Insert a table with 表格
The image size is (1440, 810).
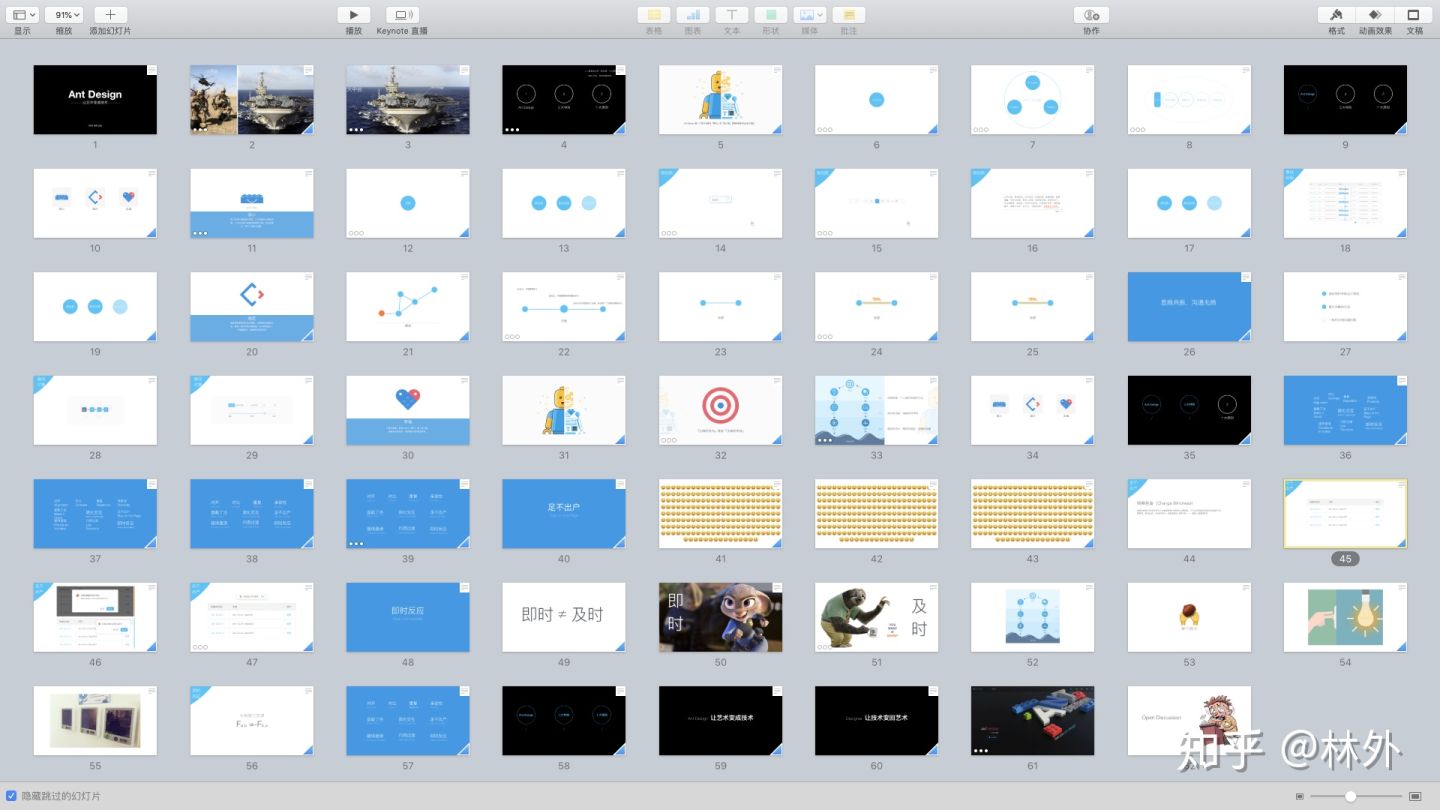[x=654, y=15]
